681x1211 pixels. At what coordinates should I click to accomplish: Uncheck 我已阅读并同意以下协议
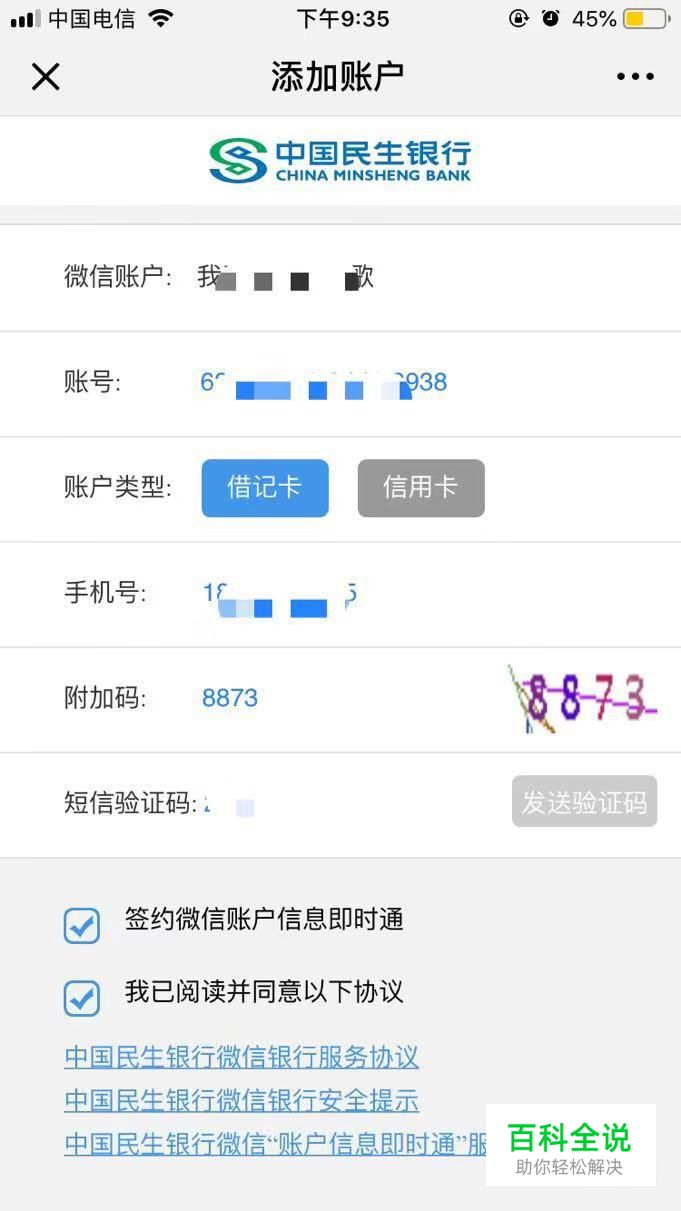(x=82, y=997)
